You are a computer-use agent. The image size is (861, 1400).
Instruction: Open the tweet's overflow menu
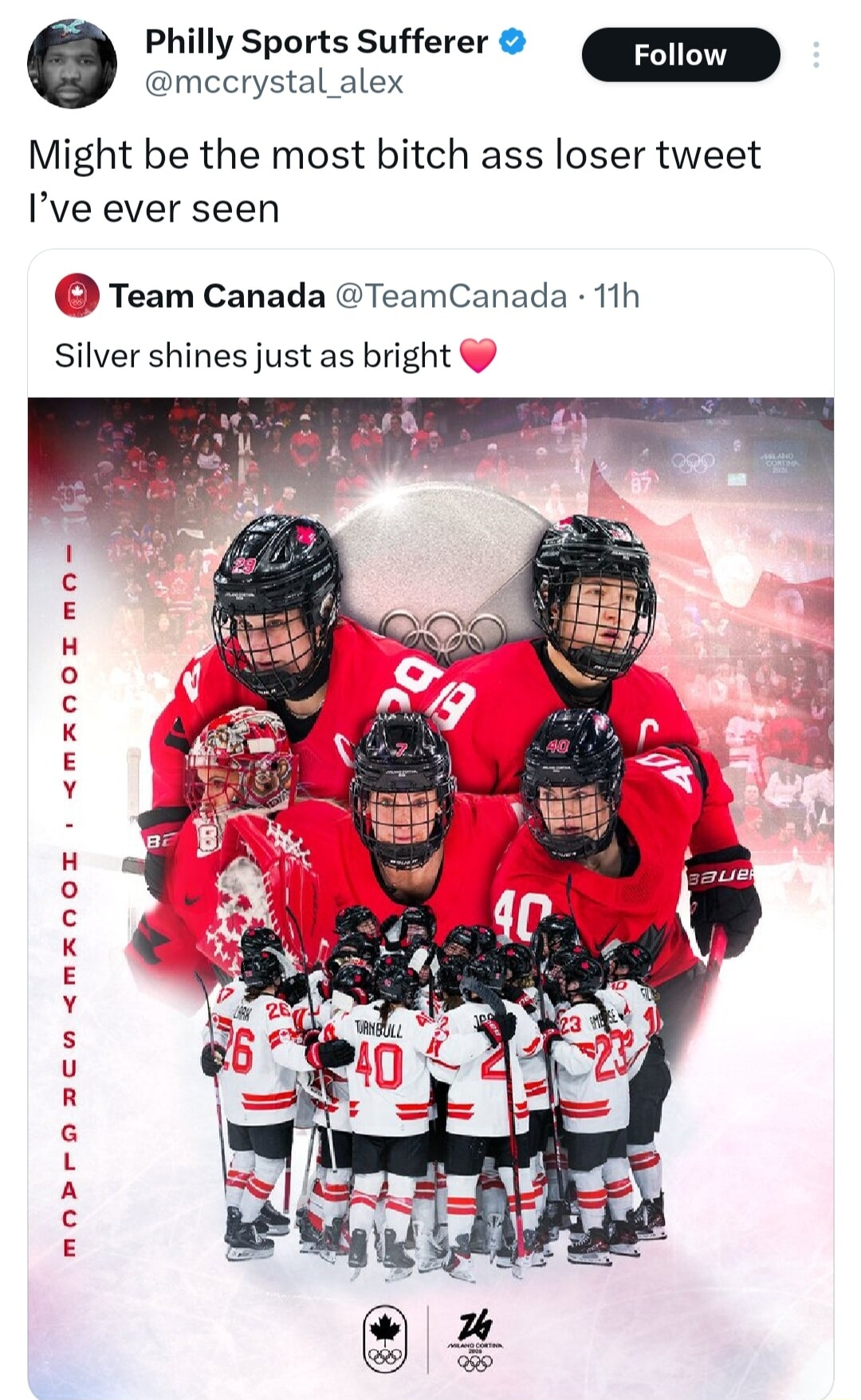pos(815,55)
